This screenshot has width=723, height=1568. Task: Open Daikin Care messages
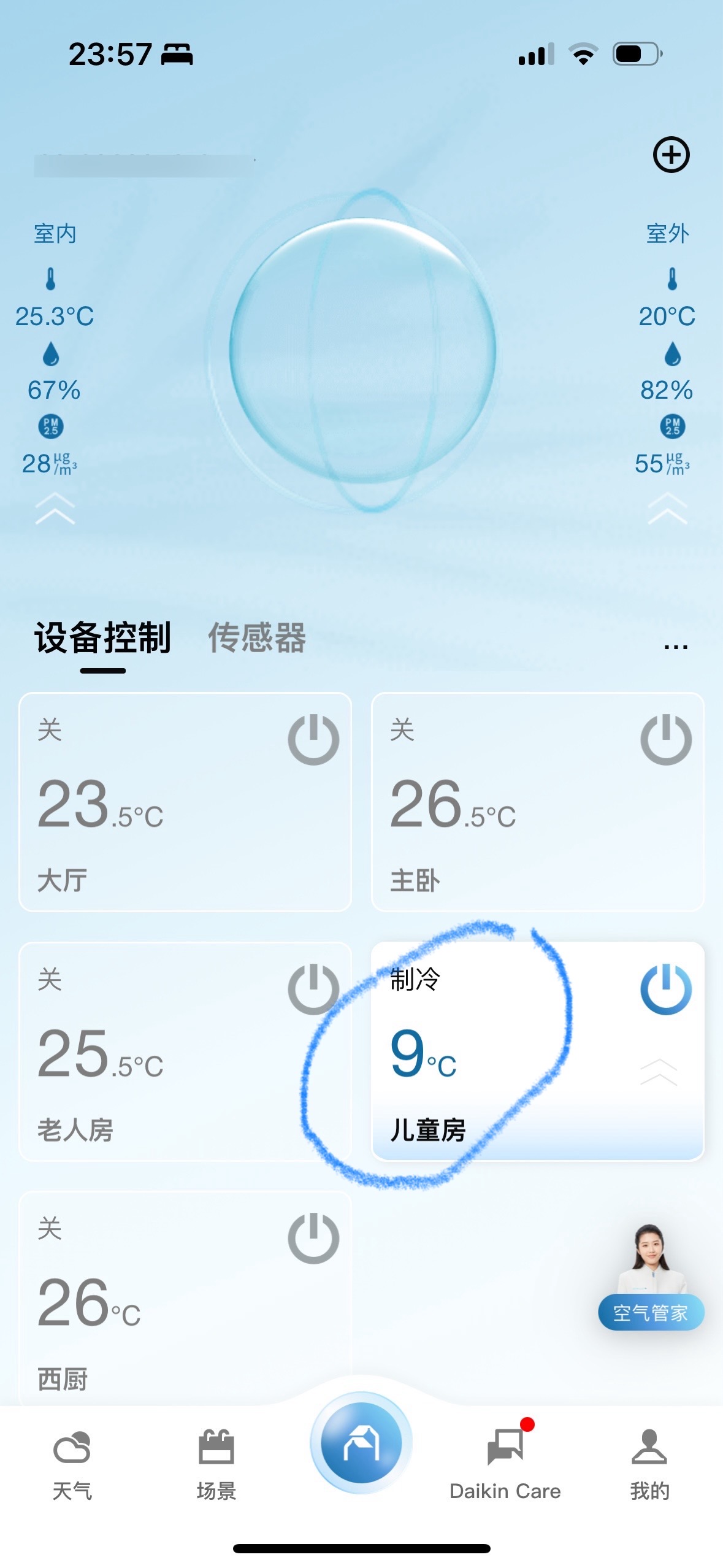pos(505,1466)
